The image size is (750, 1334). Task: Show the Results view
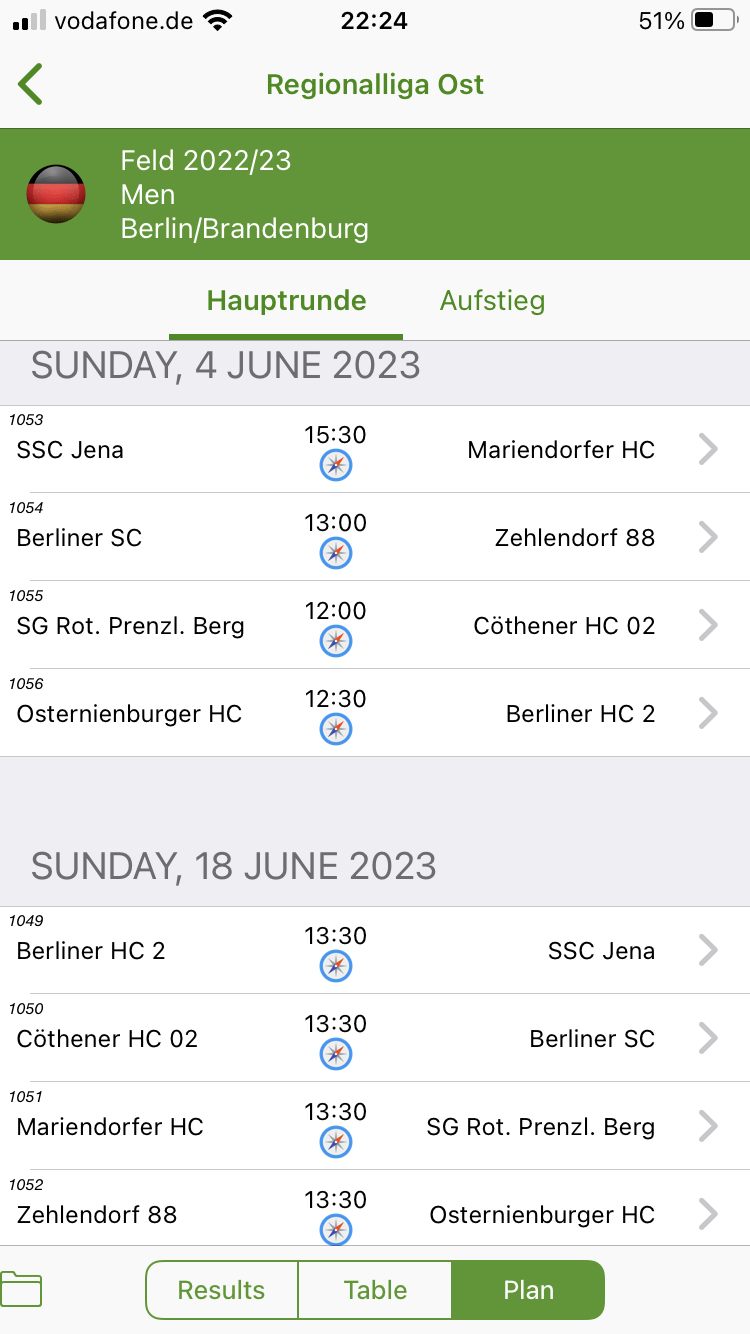point(222,1290)
